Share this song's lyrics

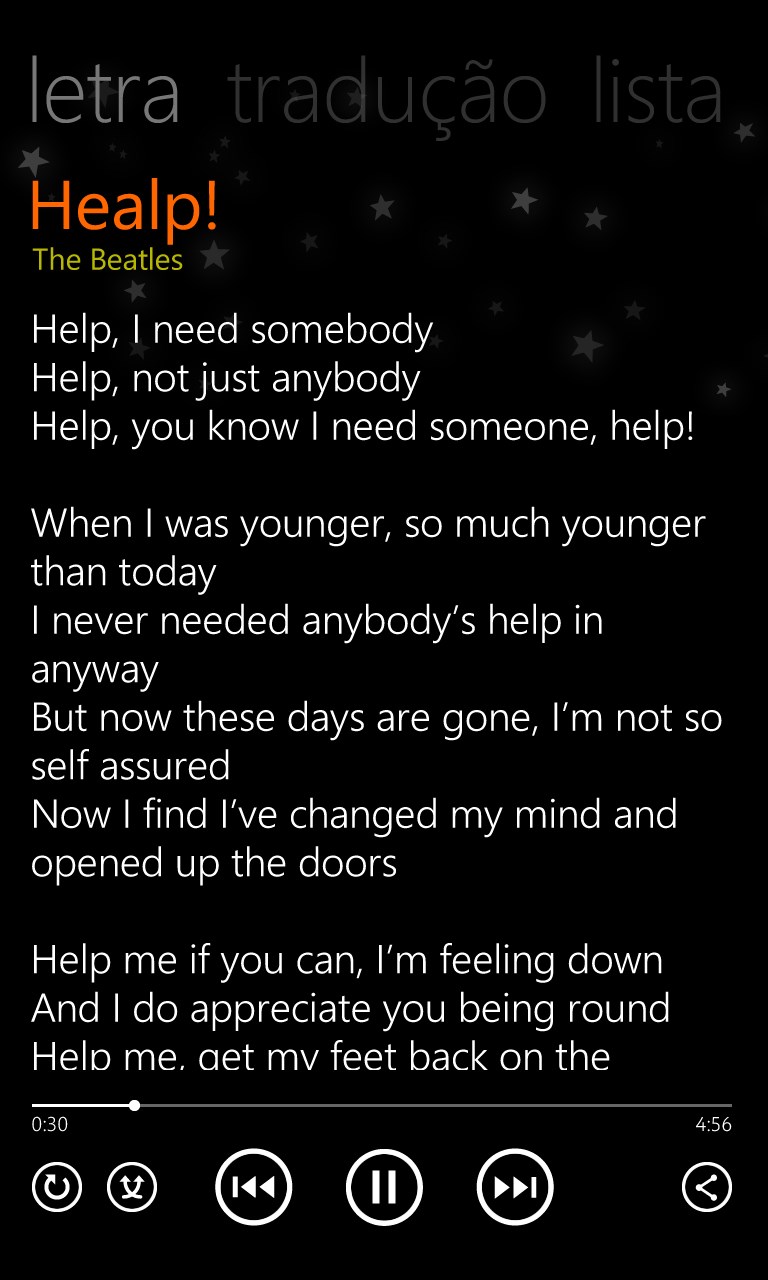click(706, 1187)
